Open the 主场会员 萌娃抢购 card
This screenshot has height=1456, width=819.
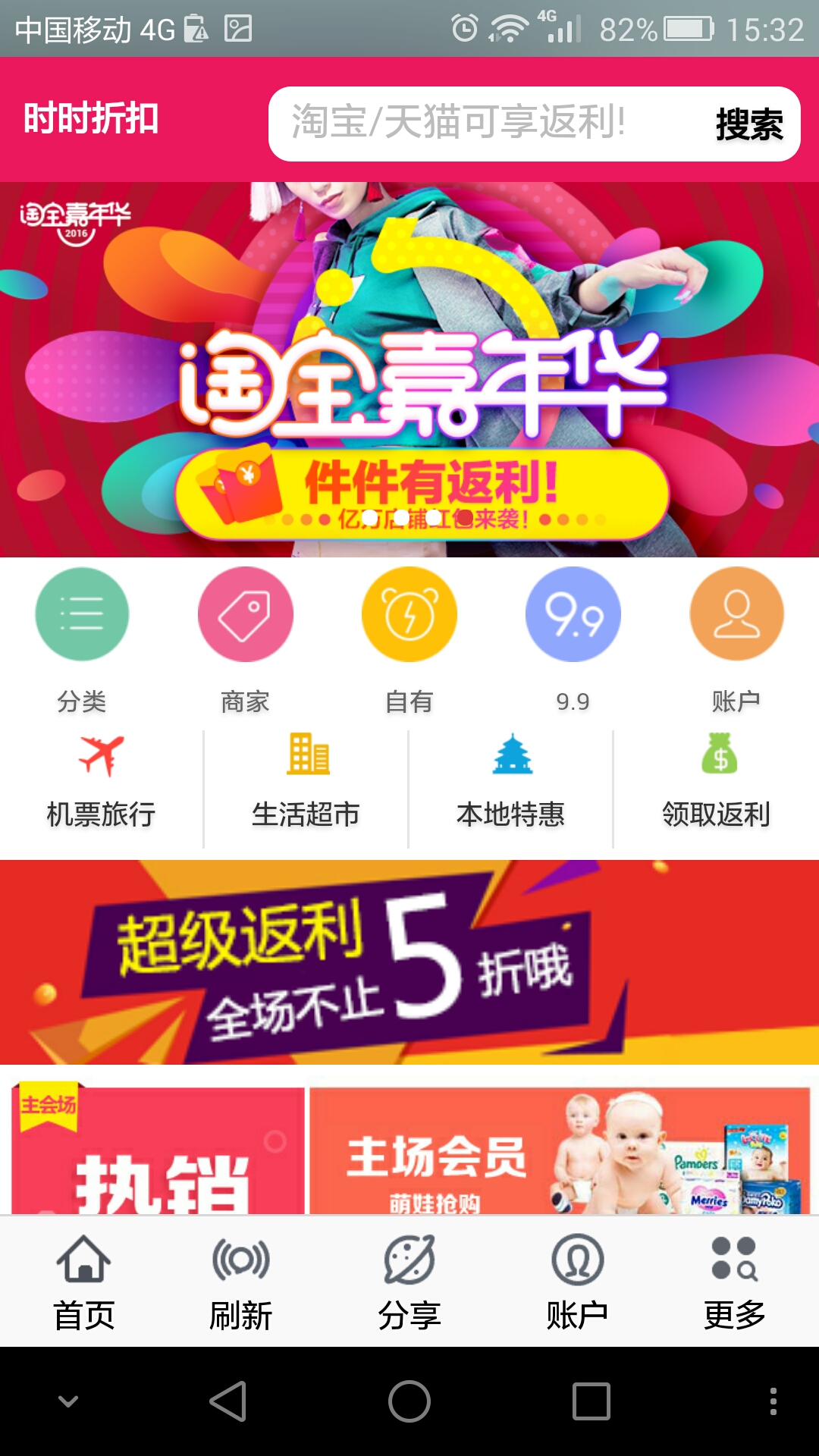coord(560,1150)
